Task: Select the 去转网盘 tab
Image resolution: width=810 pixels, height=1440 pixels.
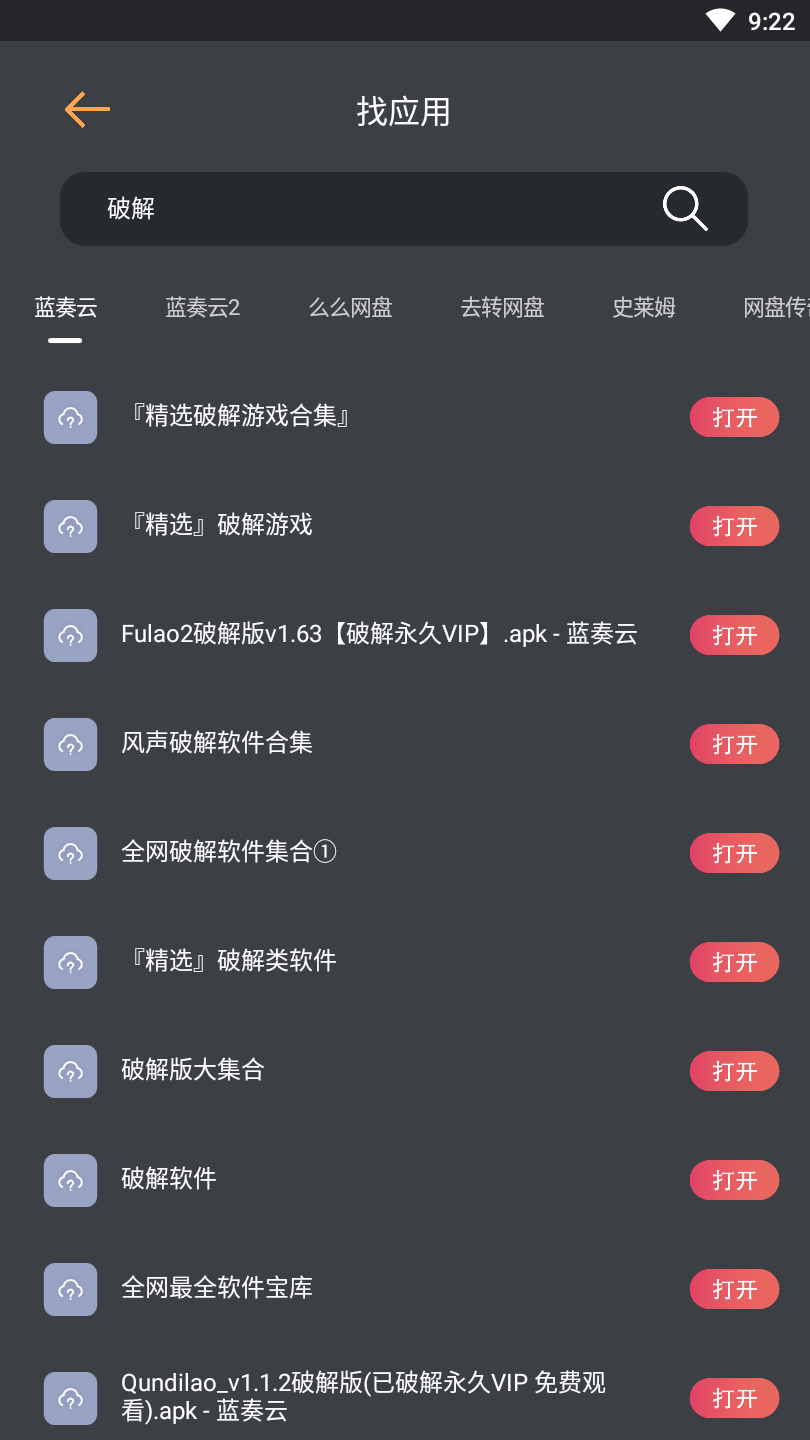Action: tap(502, 308)
